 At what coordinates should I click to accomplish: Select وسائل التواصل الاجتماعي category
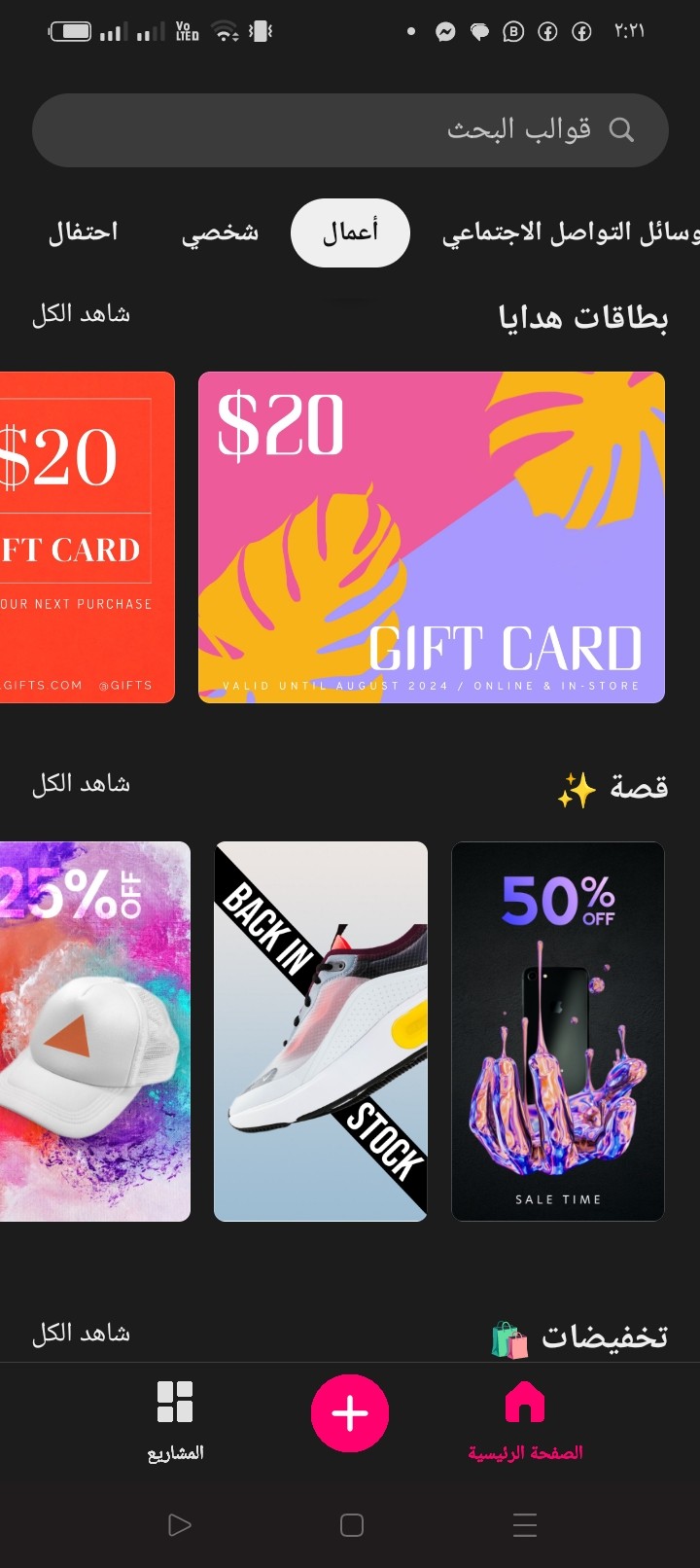point(571,232)
